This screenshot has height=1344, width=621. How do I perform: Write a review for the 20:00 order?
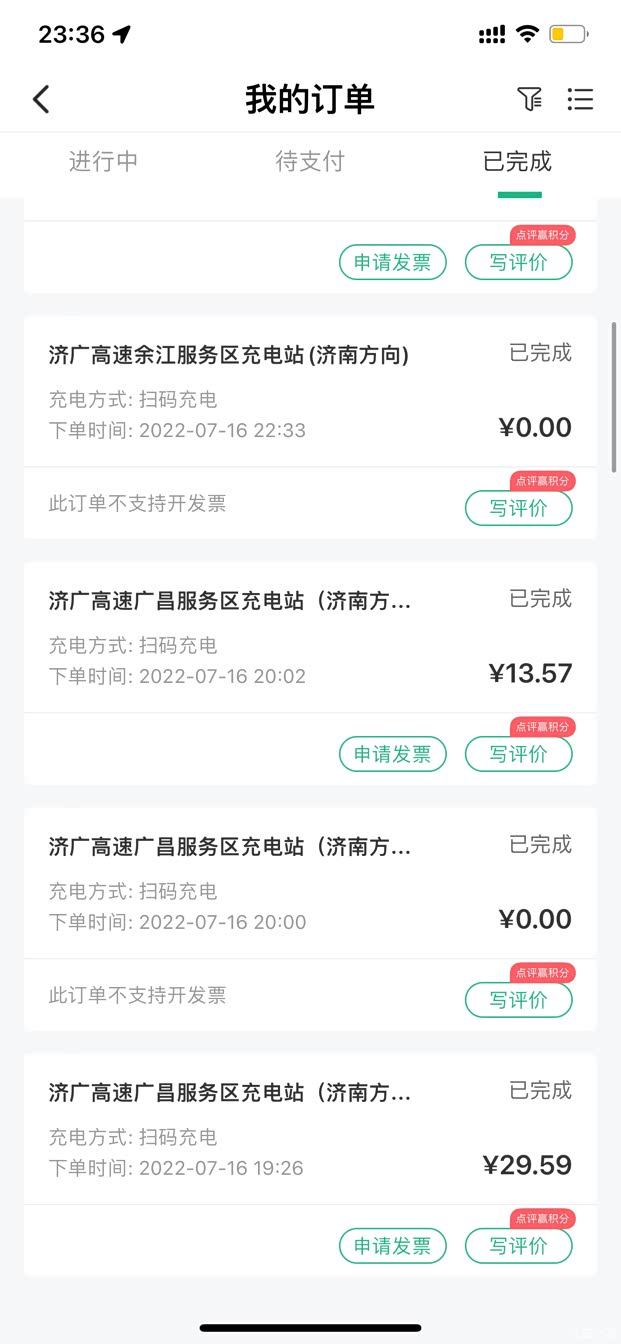(519, 1000)
